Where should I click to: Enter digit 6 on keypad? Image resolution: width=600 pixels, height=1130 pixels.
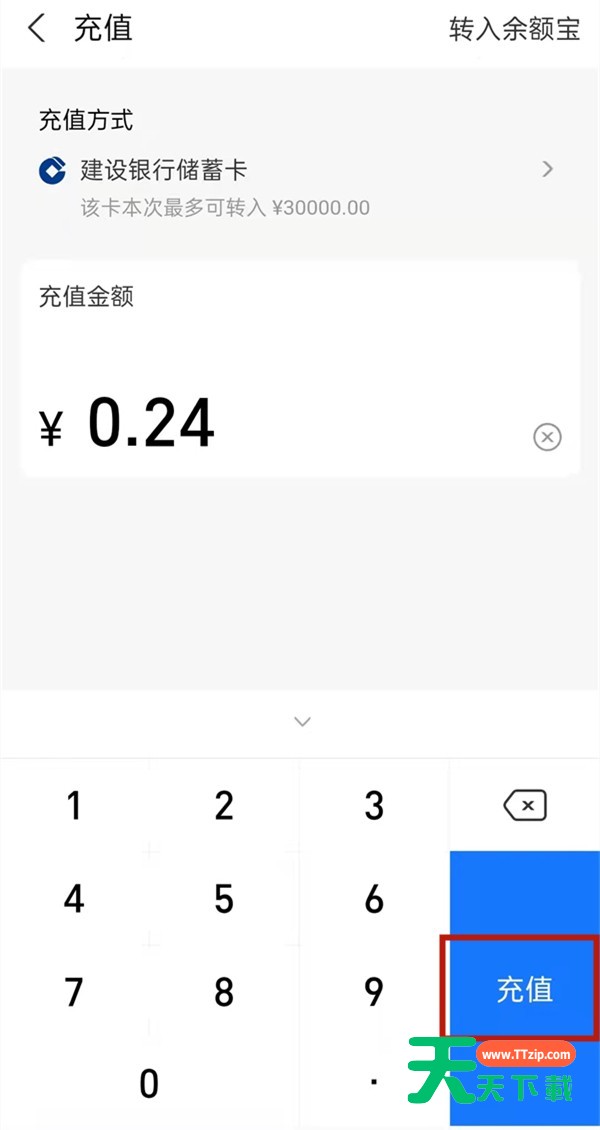point(374,899)
